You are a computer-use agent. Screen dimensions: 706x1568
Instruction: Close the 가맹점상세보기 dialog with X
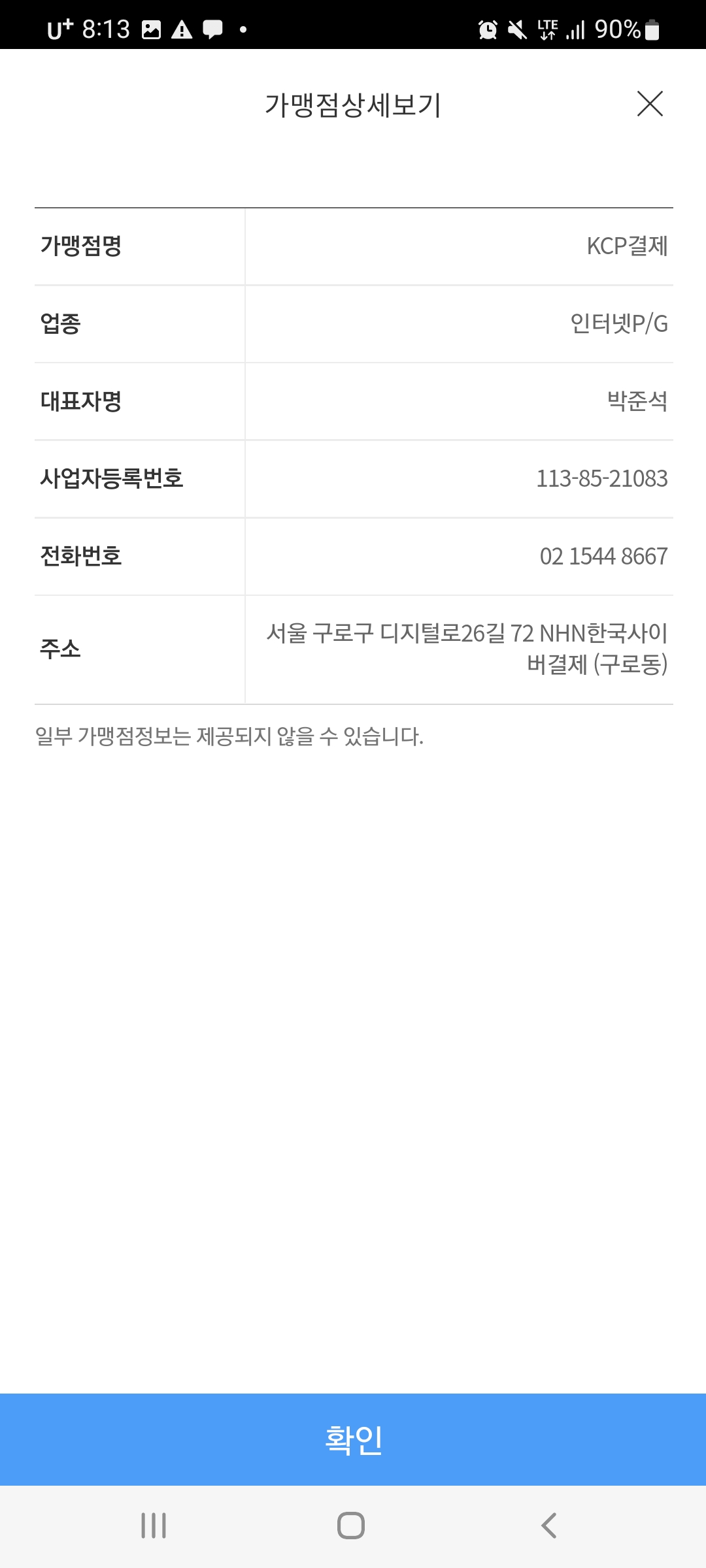pyautogui.click(x=650, y=104)
